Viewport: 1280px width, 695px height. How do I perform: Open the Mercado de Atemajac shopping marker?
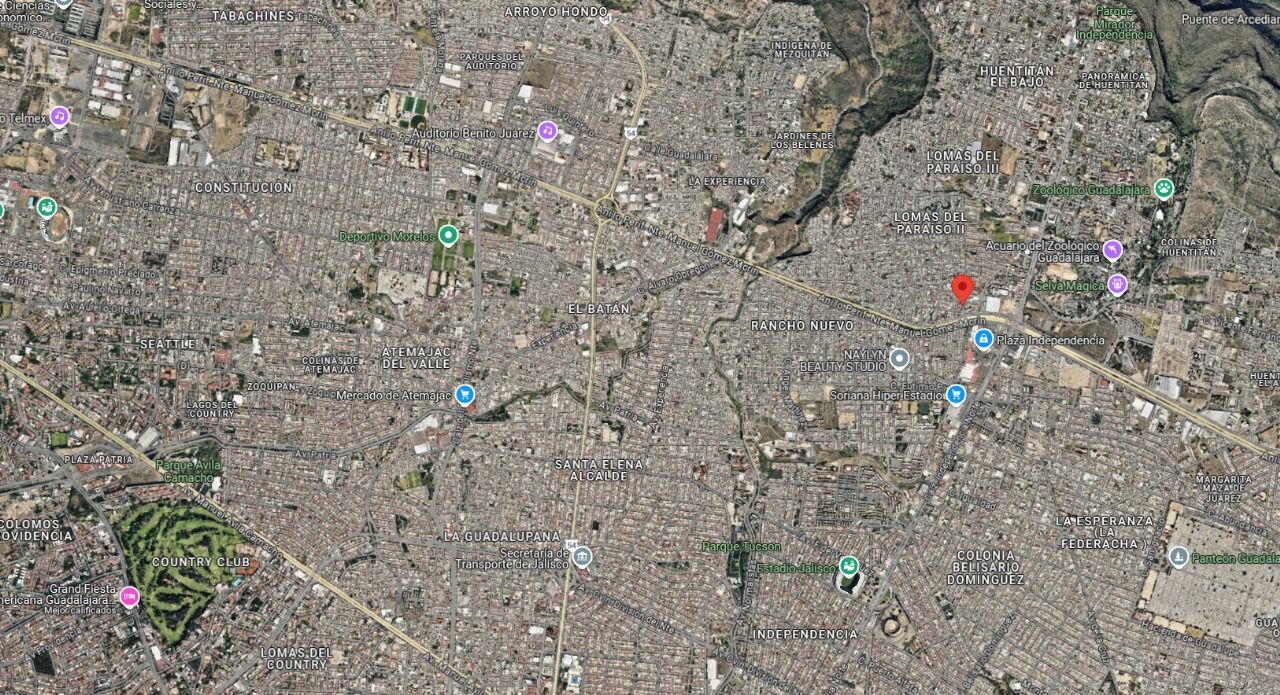(x=464, y=395)
